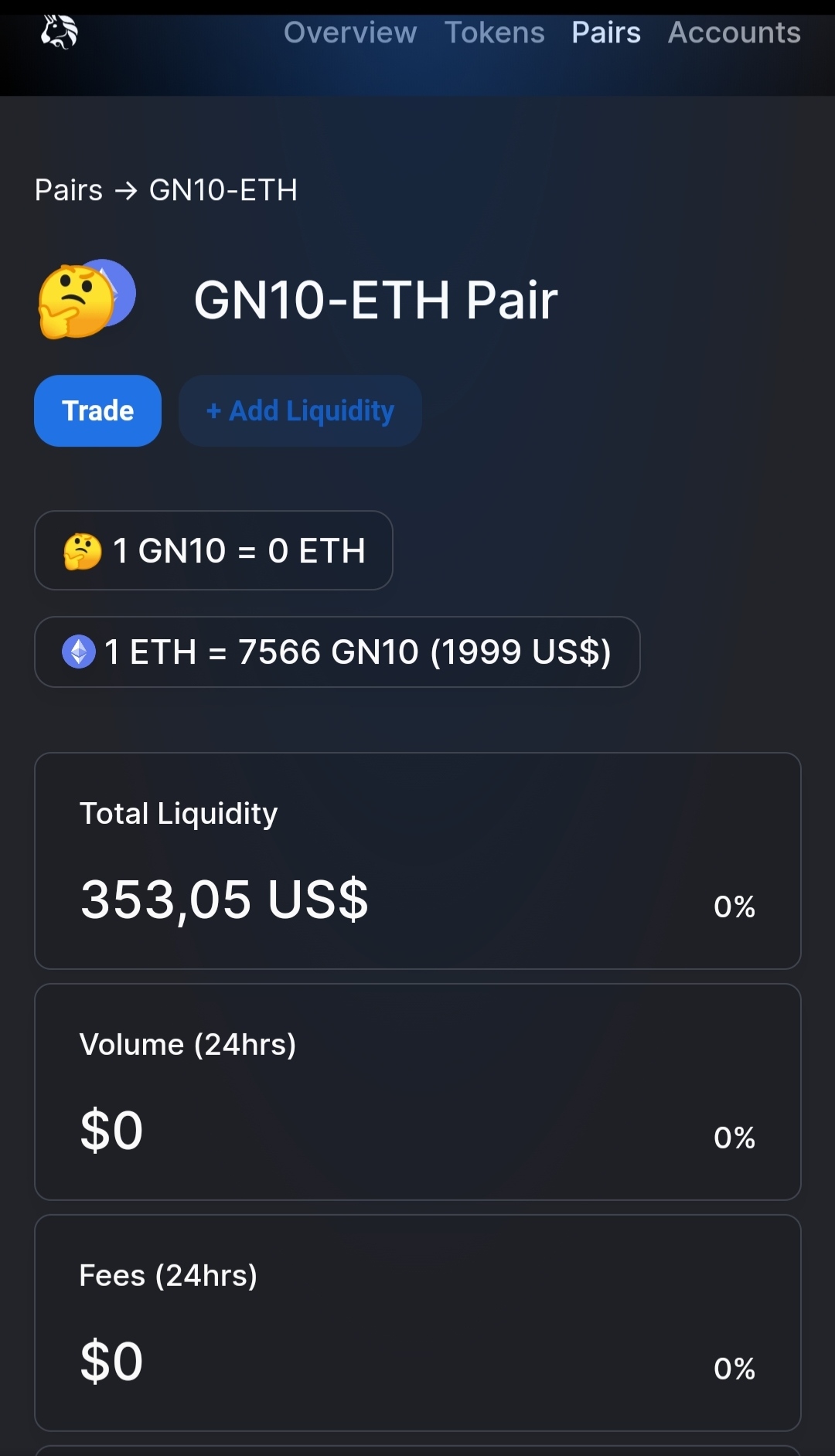Screen dimensions: 835x1456
Task: Tap the unicorn logo to go home
Action: (x=60, y=32)
